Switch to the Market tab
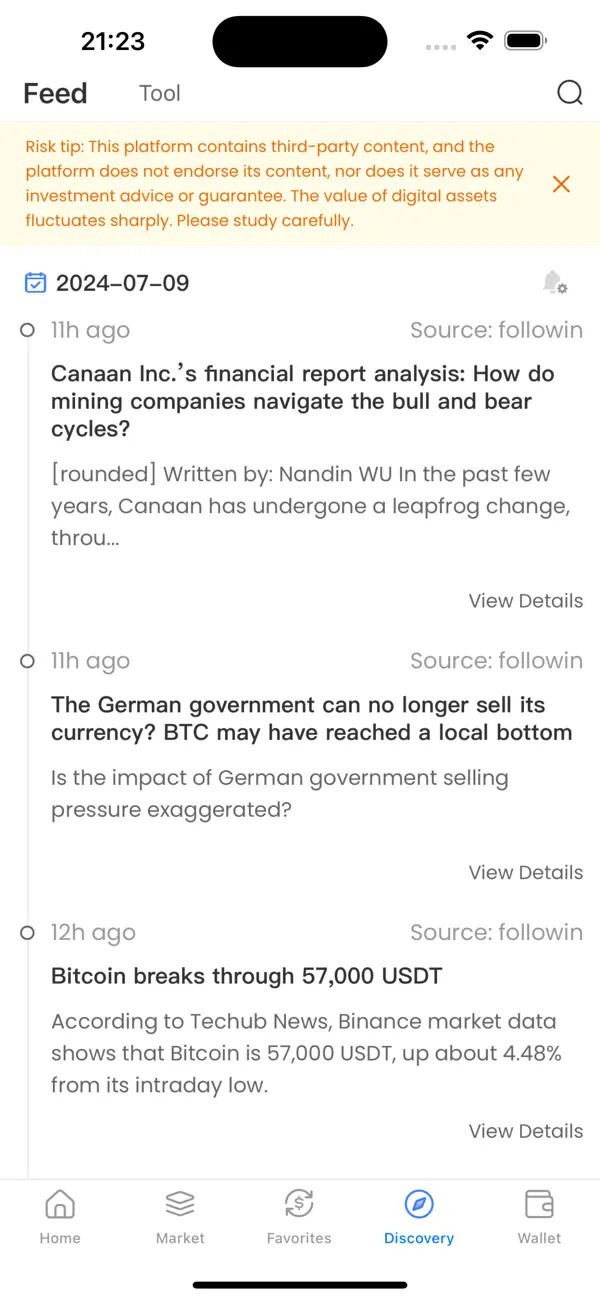The image size is (600, 1300). tap(180, 1216)
